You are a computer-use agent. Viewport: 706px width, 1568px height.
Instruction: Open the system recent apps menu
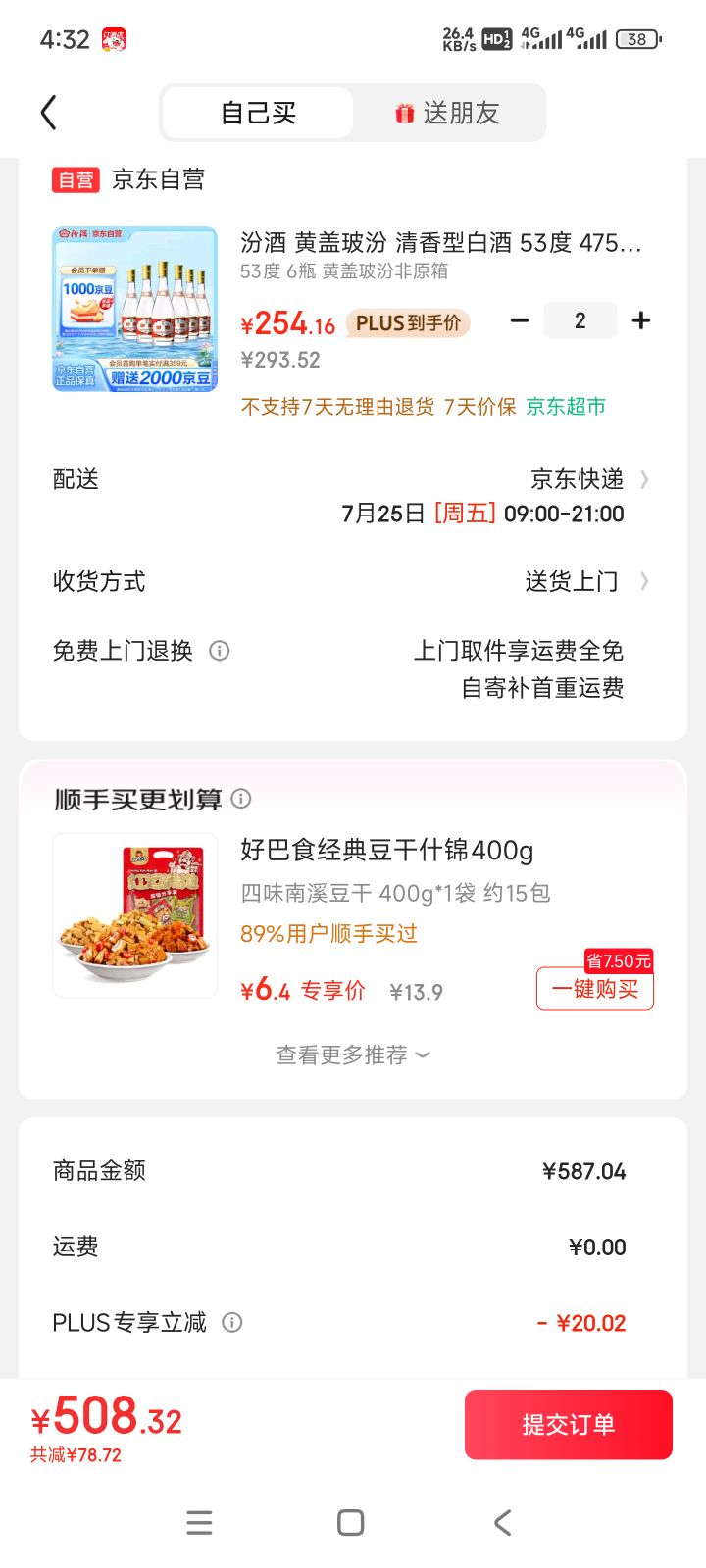click(199, 1522)
